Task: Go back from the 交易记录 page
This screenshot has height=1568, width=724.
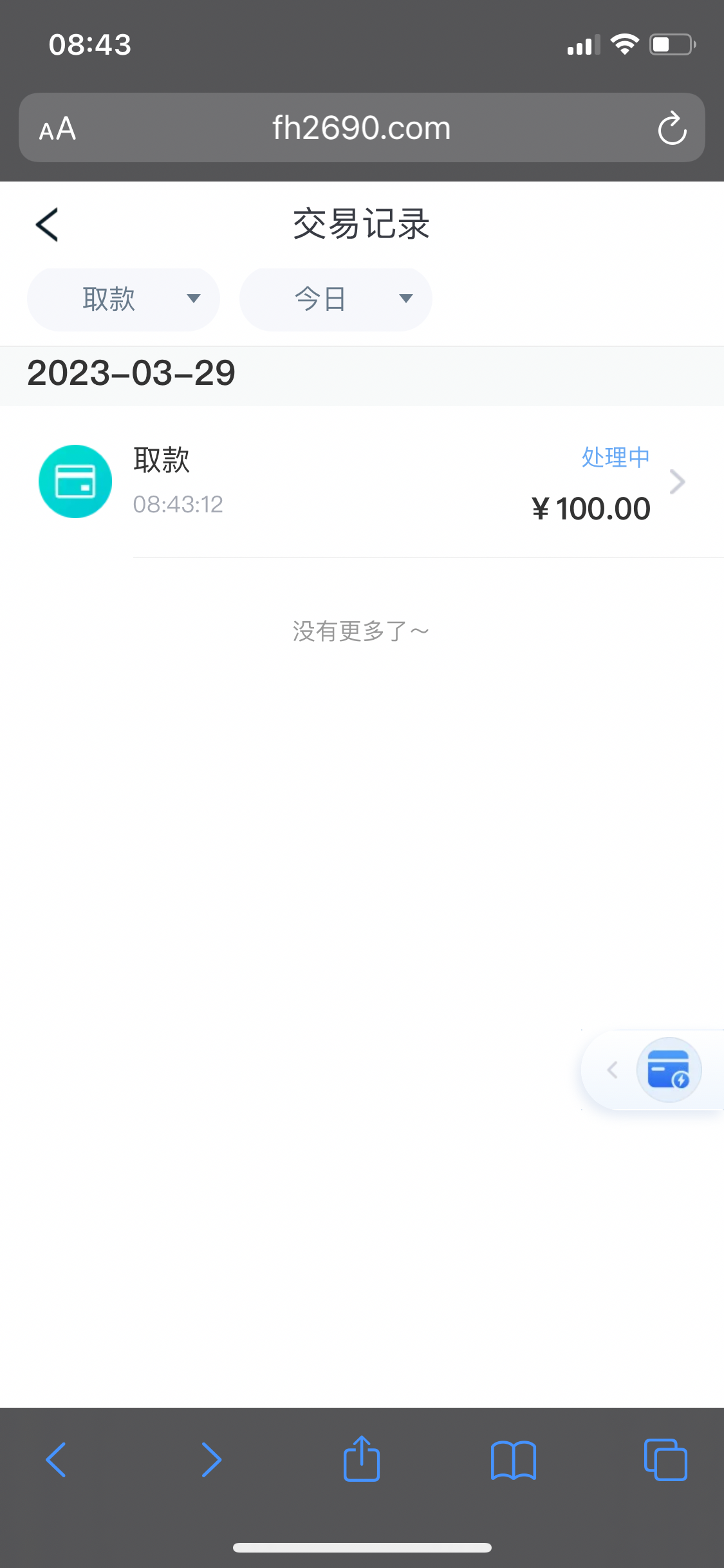Action: point(47,225)
